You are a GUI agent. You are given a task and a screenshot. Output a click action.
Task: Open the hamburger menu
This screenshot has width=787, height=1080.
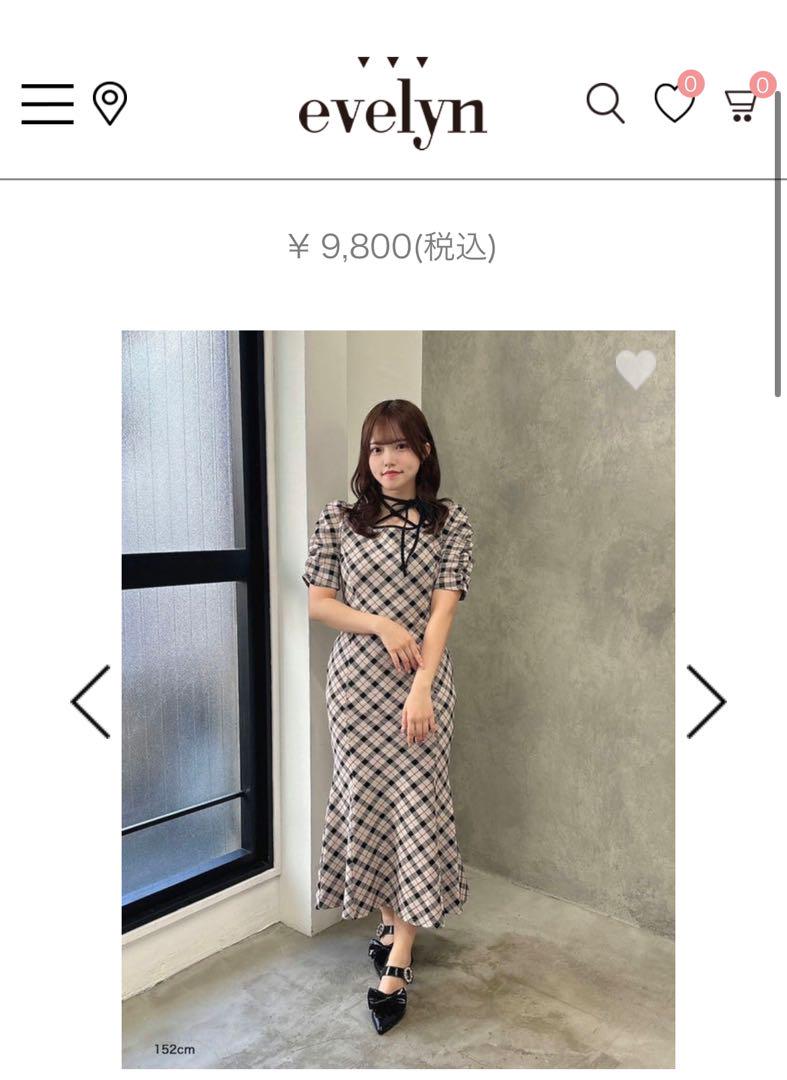tap(47, 104)
